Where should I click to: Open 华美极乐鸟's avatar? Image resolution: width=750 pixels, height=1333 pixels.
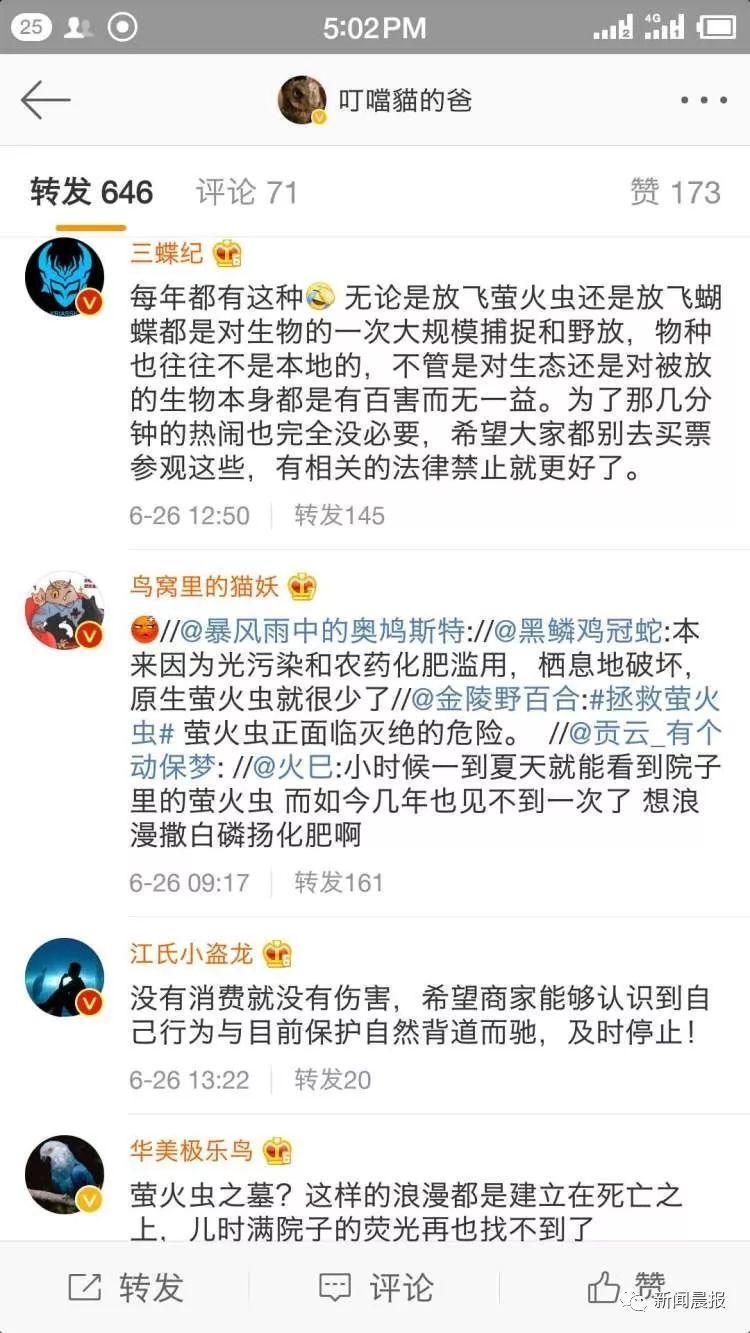point(65,1174)
